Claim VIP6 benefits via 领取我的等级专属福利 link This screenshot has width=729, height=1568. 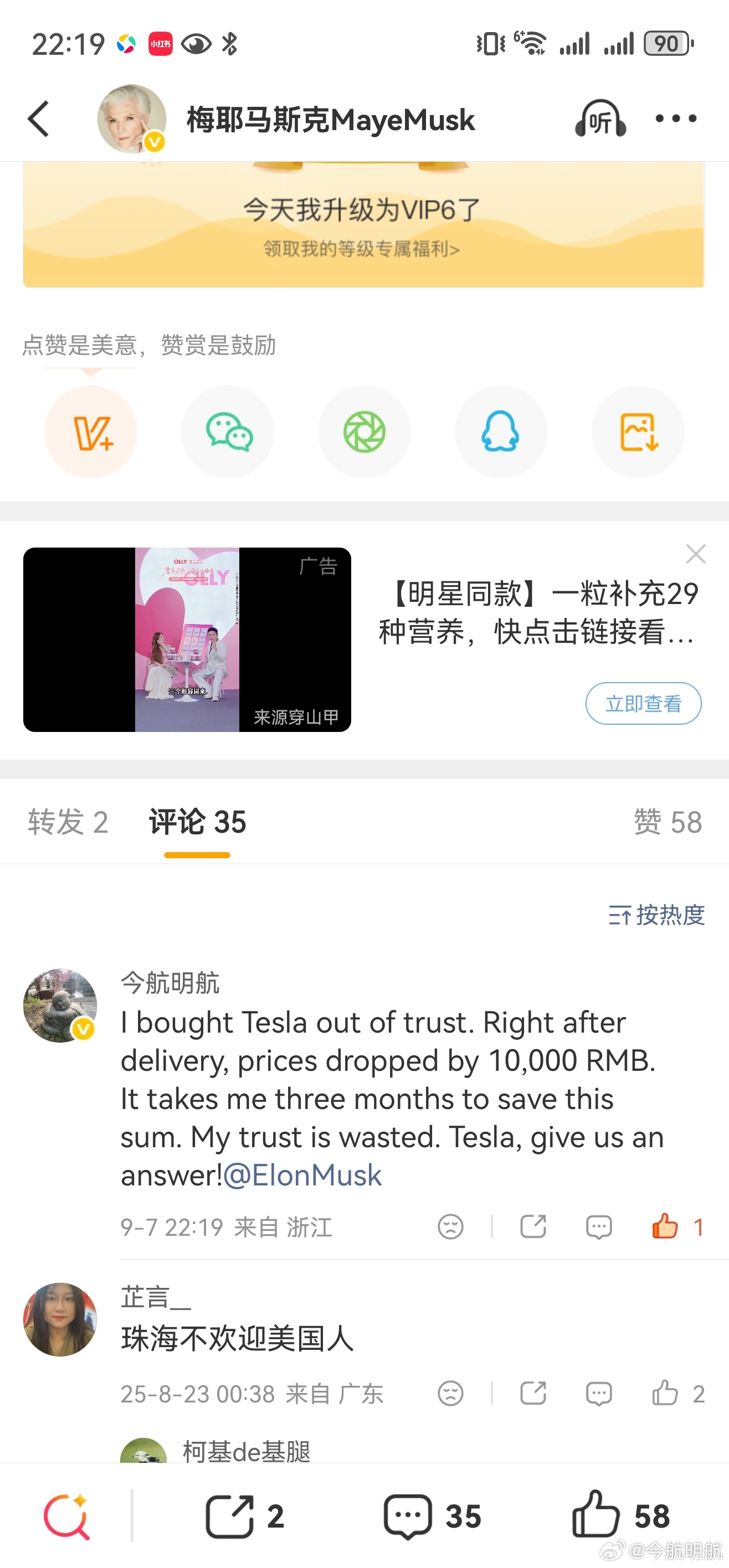click(361, 249)
